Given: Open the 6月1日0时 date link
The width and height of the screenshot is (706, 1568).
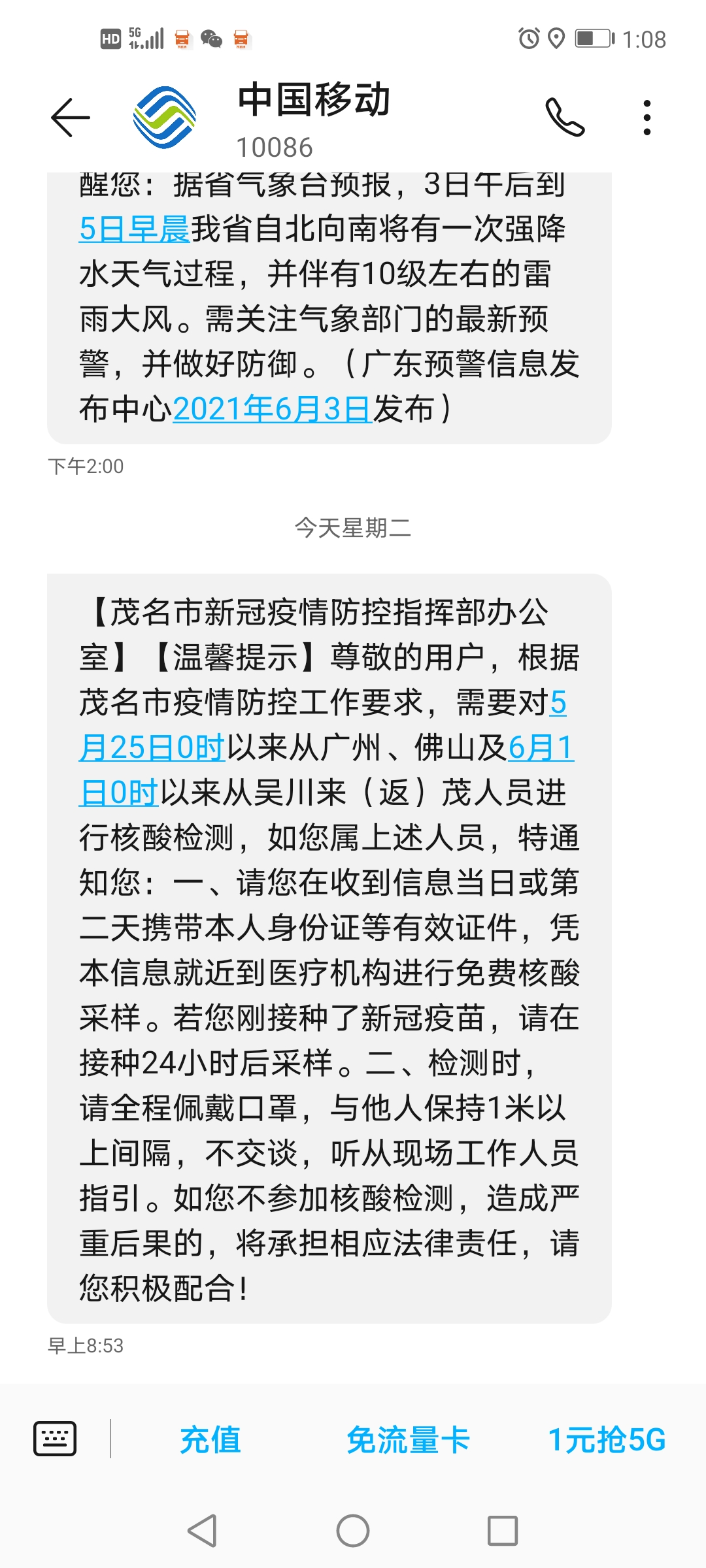Looking at the screenshot, I should pyautogui.click(x=327, y=770).
